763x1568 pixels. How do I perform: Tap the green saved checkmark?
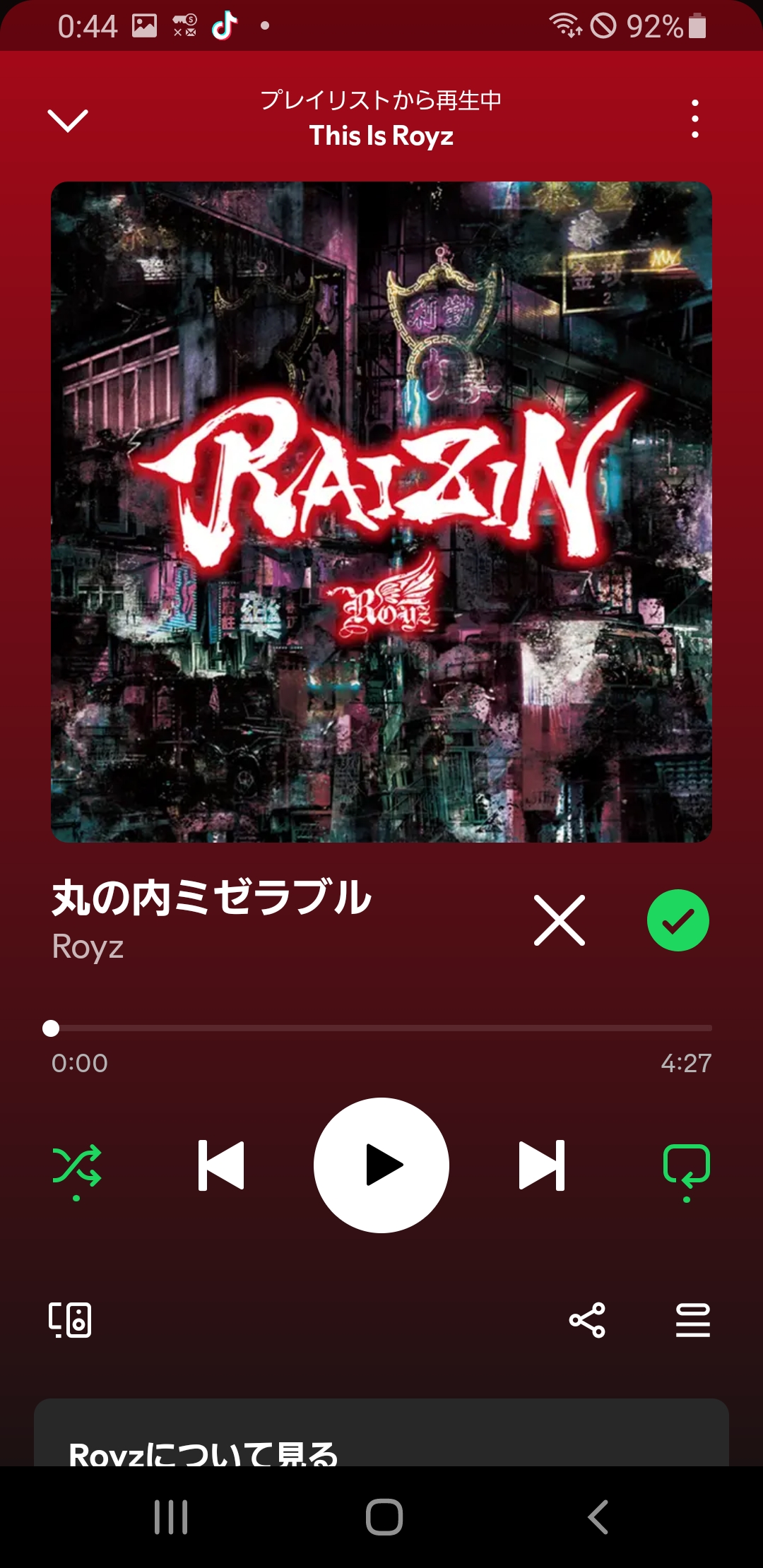(678, 920)
